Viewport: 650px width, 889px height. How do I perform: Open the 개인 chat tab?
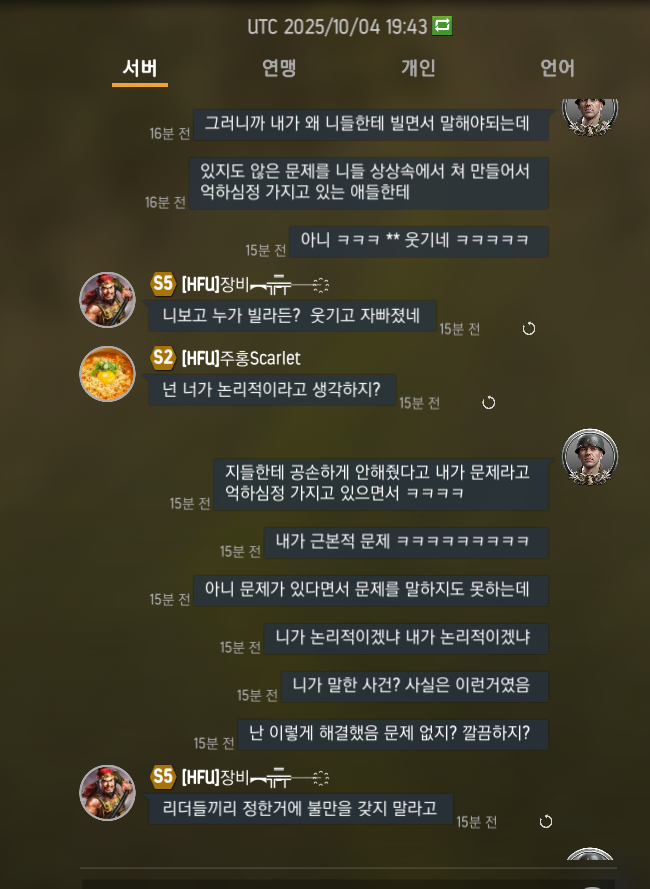pos(418,68)
